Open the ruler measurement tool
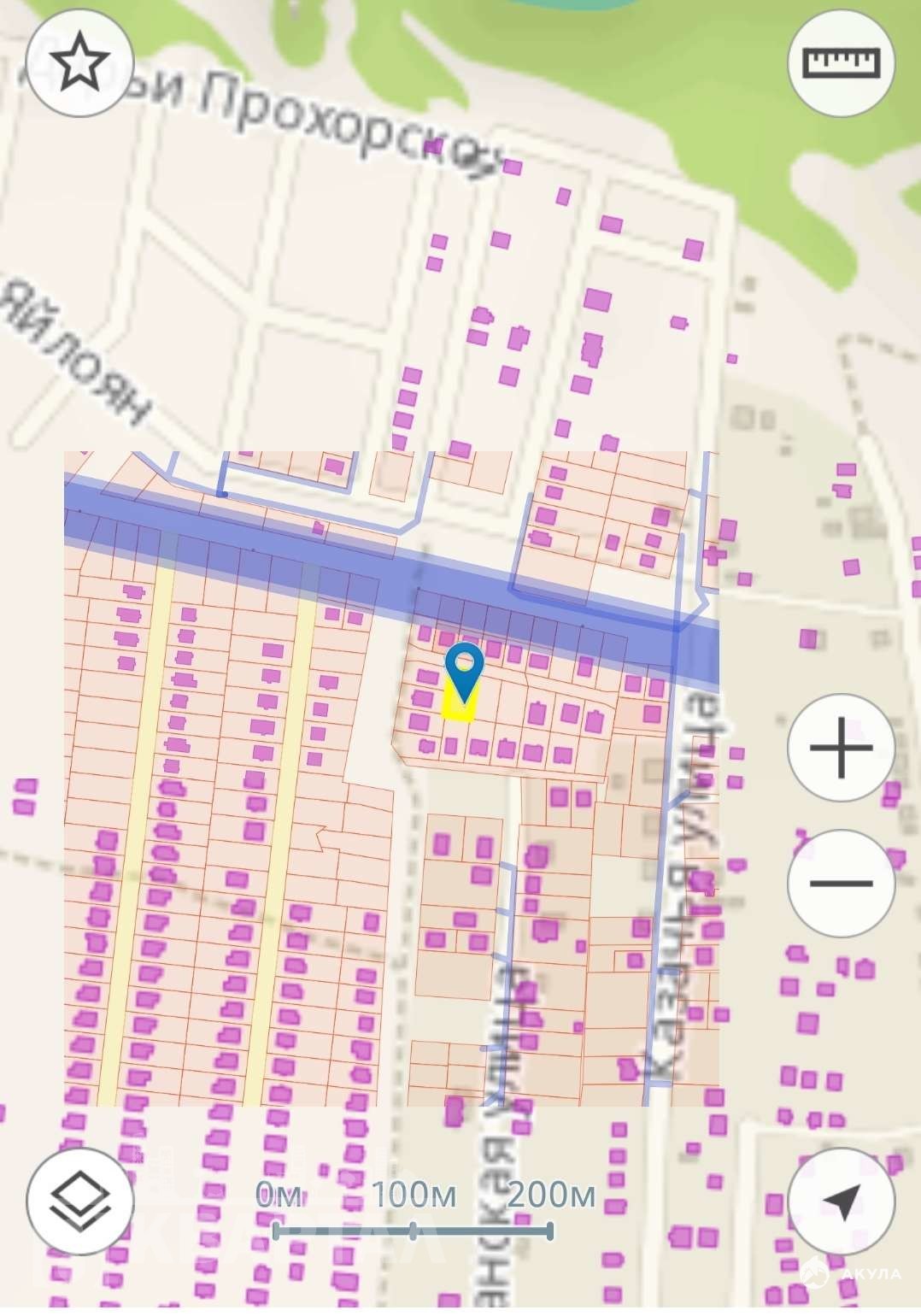This screenshot has height=1316, width=921. (841, 62)
